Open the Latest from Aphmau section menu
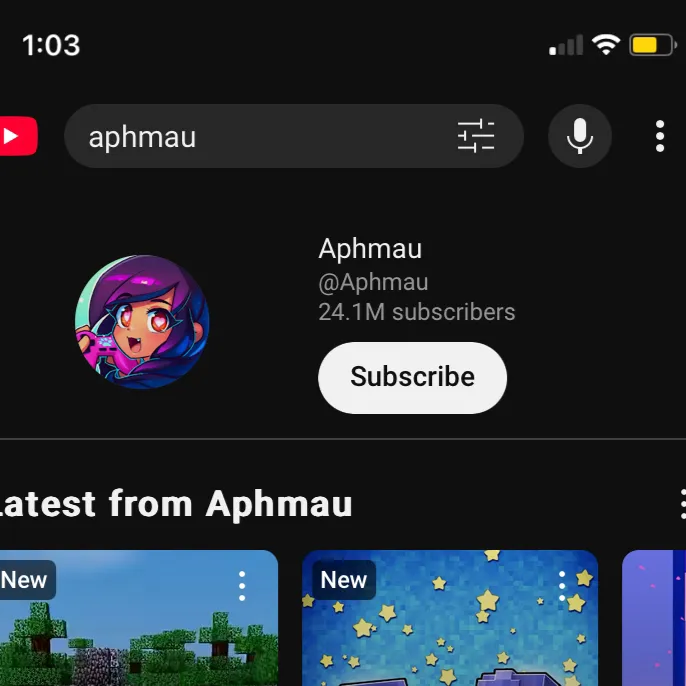This screenshot has width=686, height=686. coord(681,505)
